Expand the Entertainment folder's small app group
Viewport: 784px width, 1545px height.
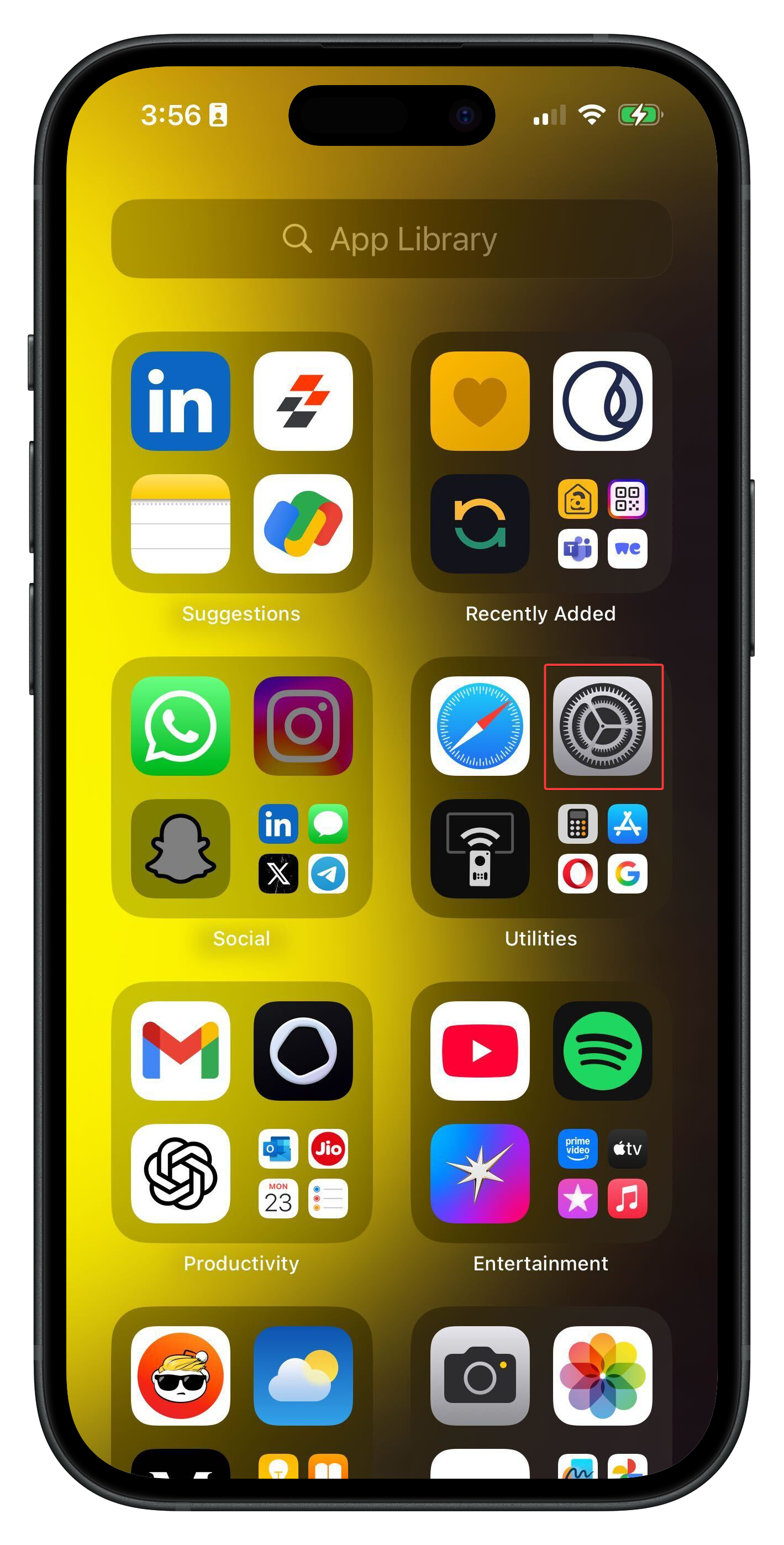[x=602, y=1173]
